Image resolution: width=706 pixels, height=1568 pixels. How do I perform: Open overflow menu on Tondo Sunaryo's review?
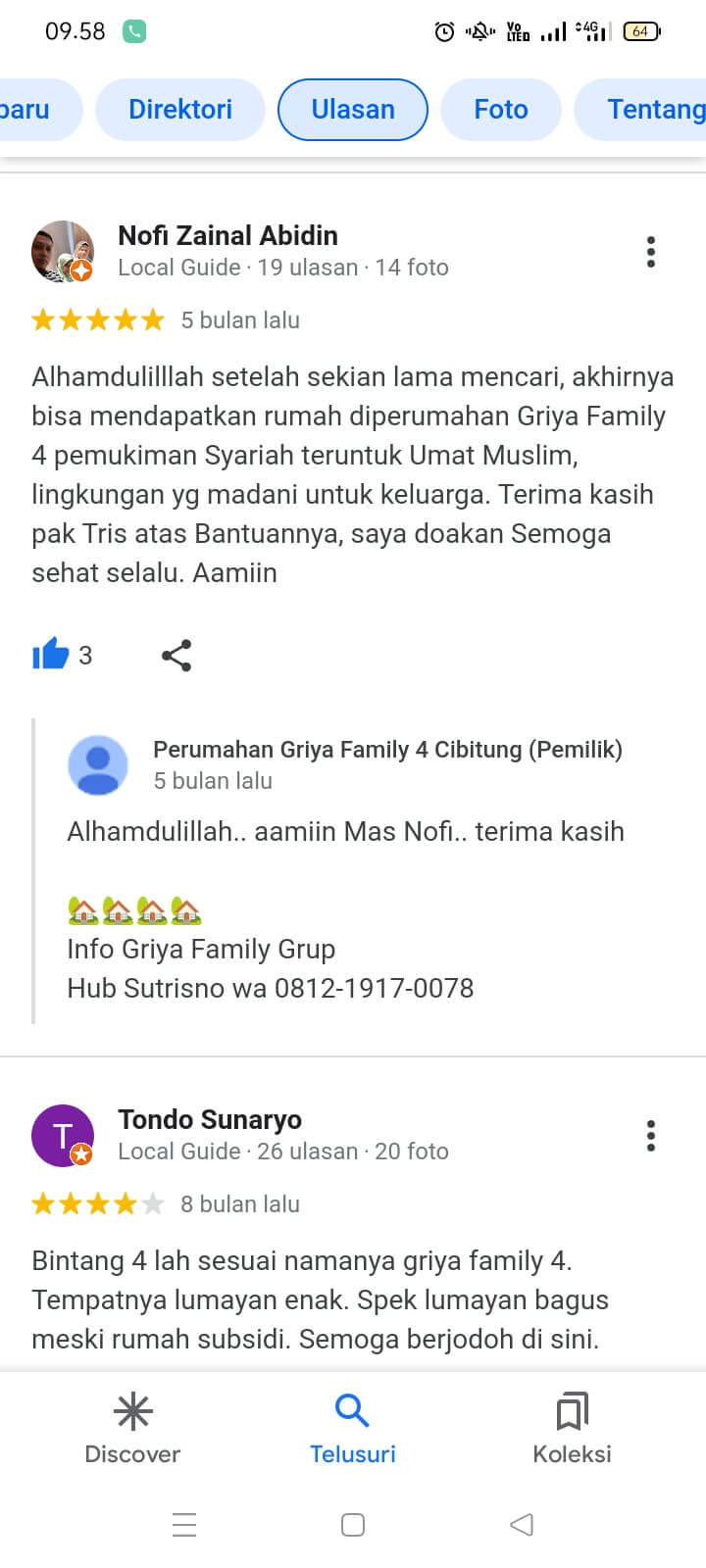coord(650,1136)
